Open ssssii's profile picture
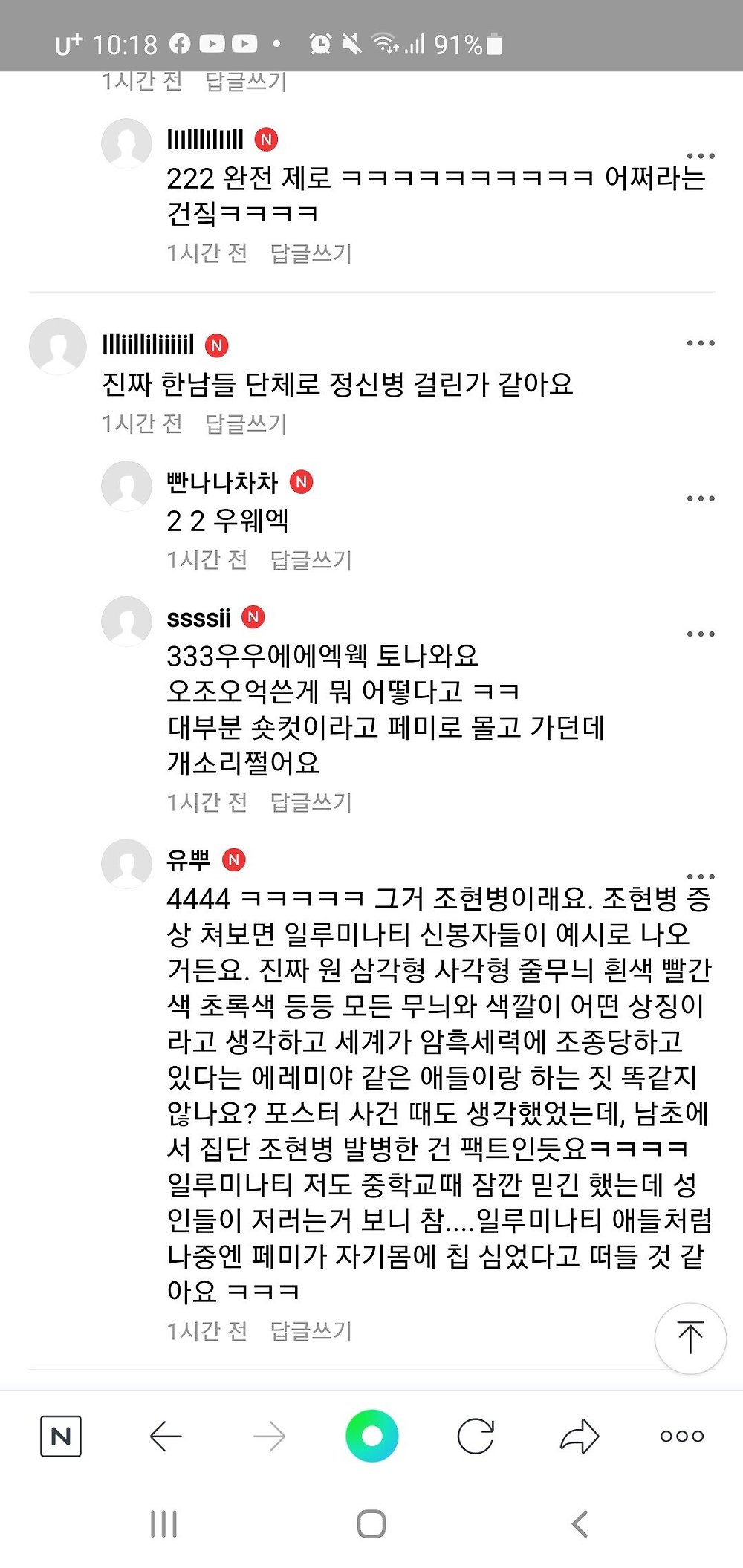Viewport: 743px width, 1568px height. [x=126, y=621]
